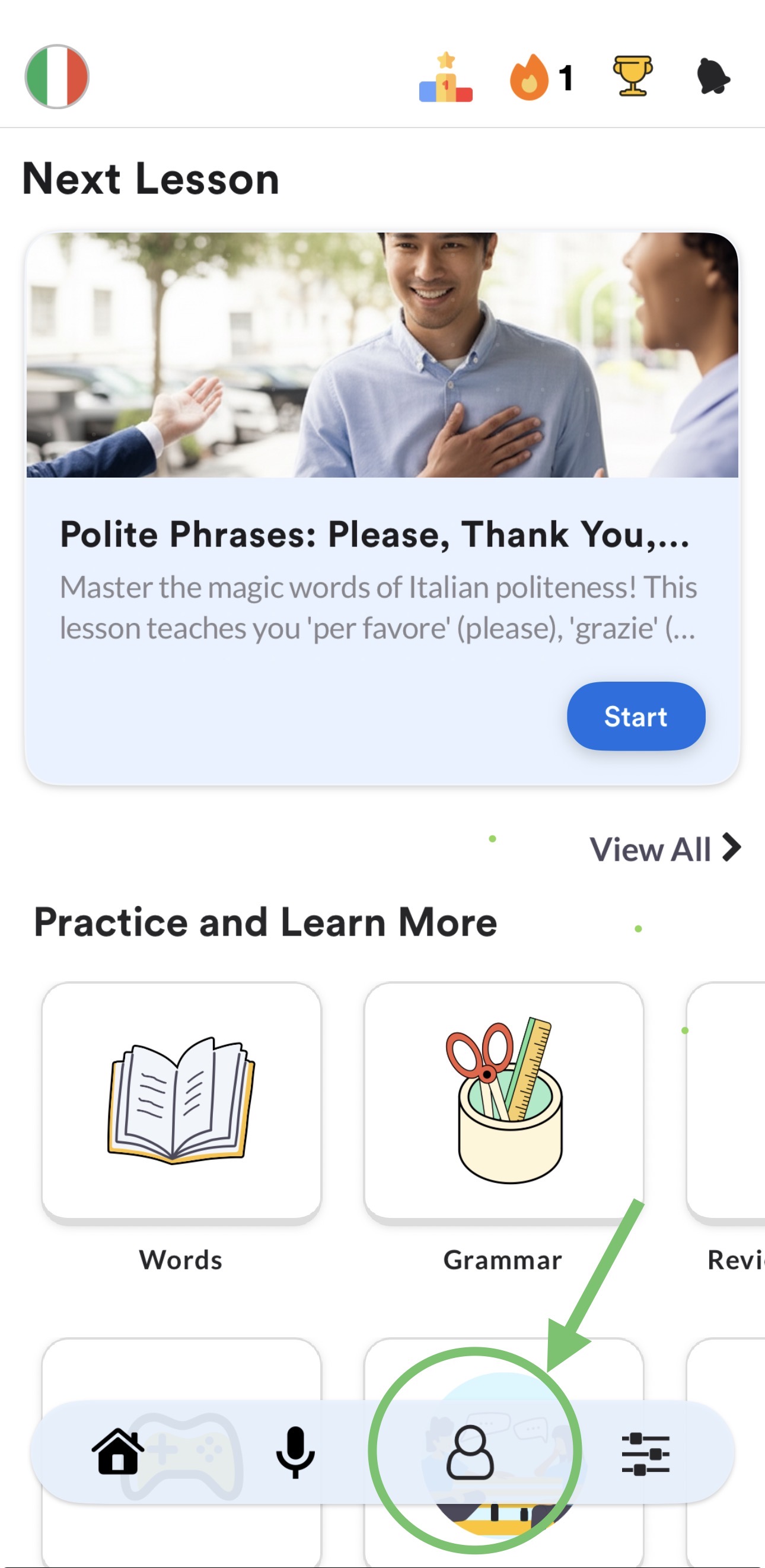Switch to the Profile tab
765x1568 pixels.
click(x=470, y=1452)
